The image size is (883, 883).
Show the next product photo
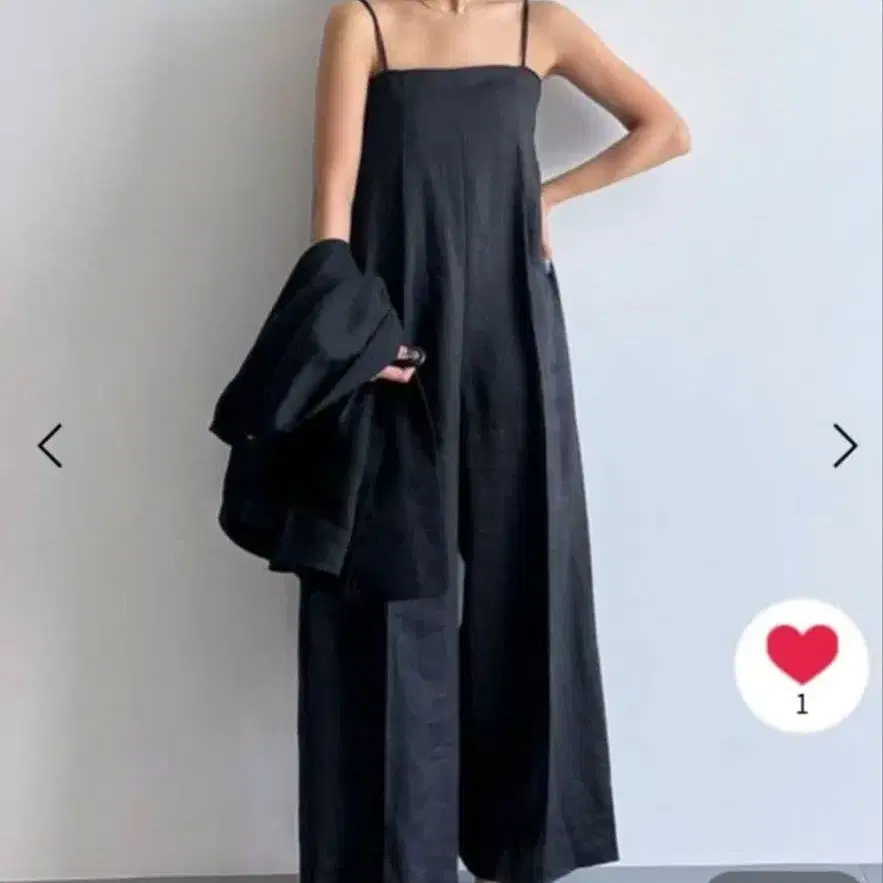[845, 445]
